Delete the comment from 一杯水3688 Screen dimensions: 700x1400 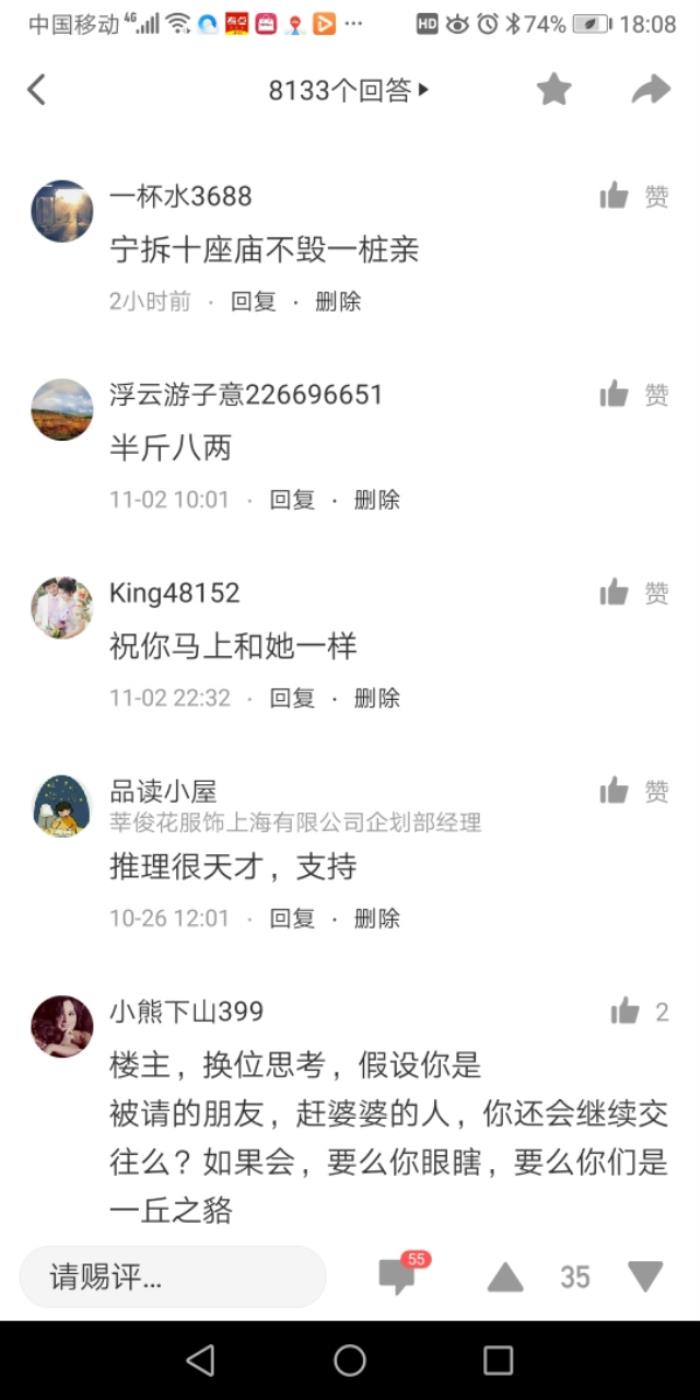tap(338, 301)
